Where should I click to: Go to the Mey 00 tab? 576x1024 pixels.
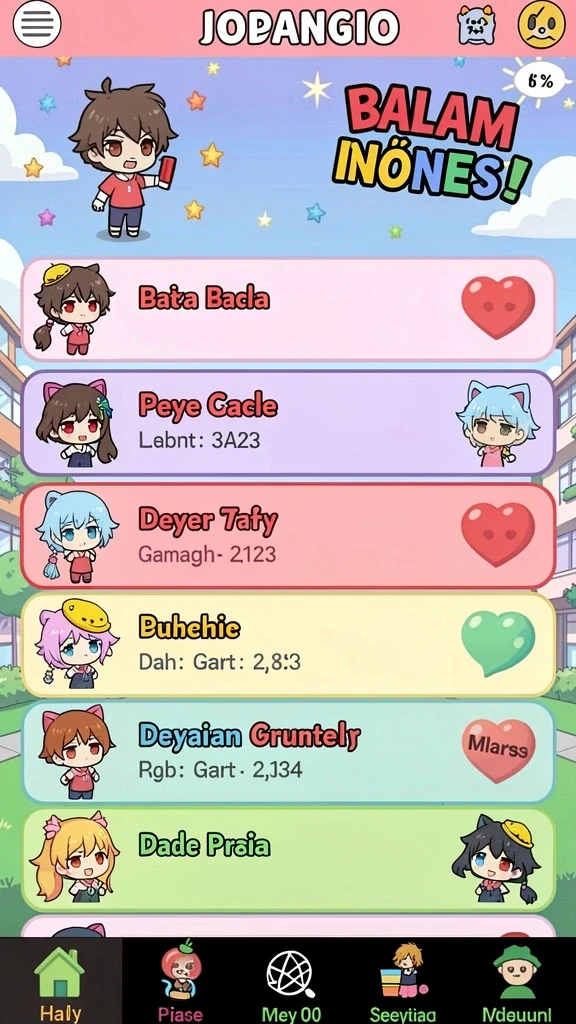[291, 981]
